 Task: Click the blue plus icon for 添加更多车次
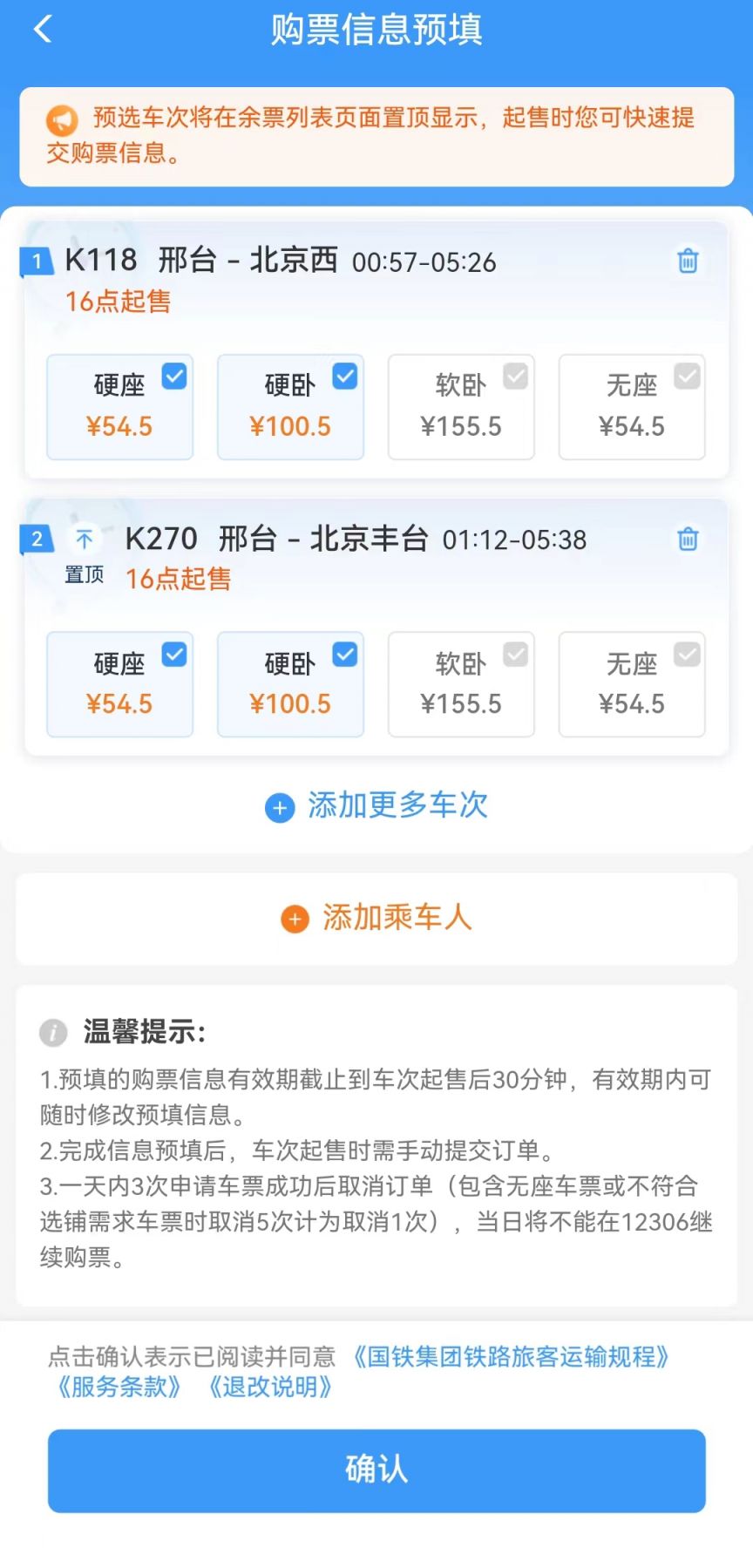[279, 808]
